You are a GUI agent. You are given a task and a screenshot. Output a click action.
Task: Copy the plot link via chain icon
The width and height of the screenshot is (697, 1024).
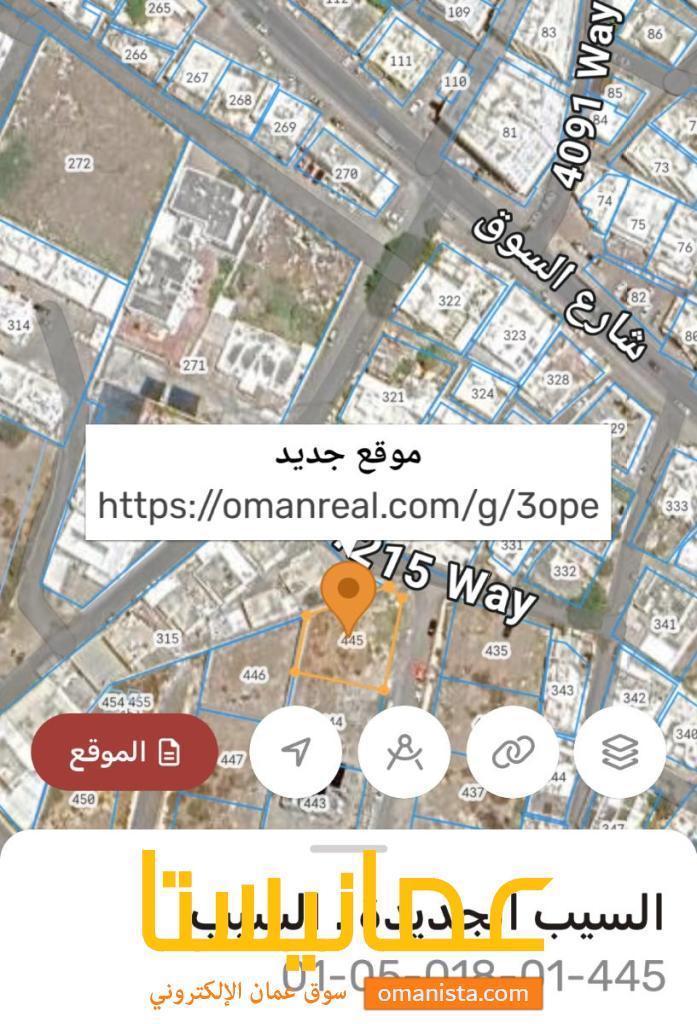click(513, 751)
